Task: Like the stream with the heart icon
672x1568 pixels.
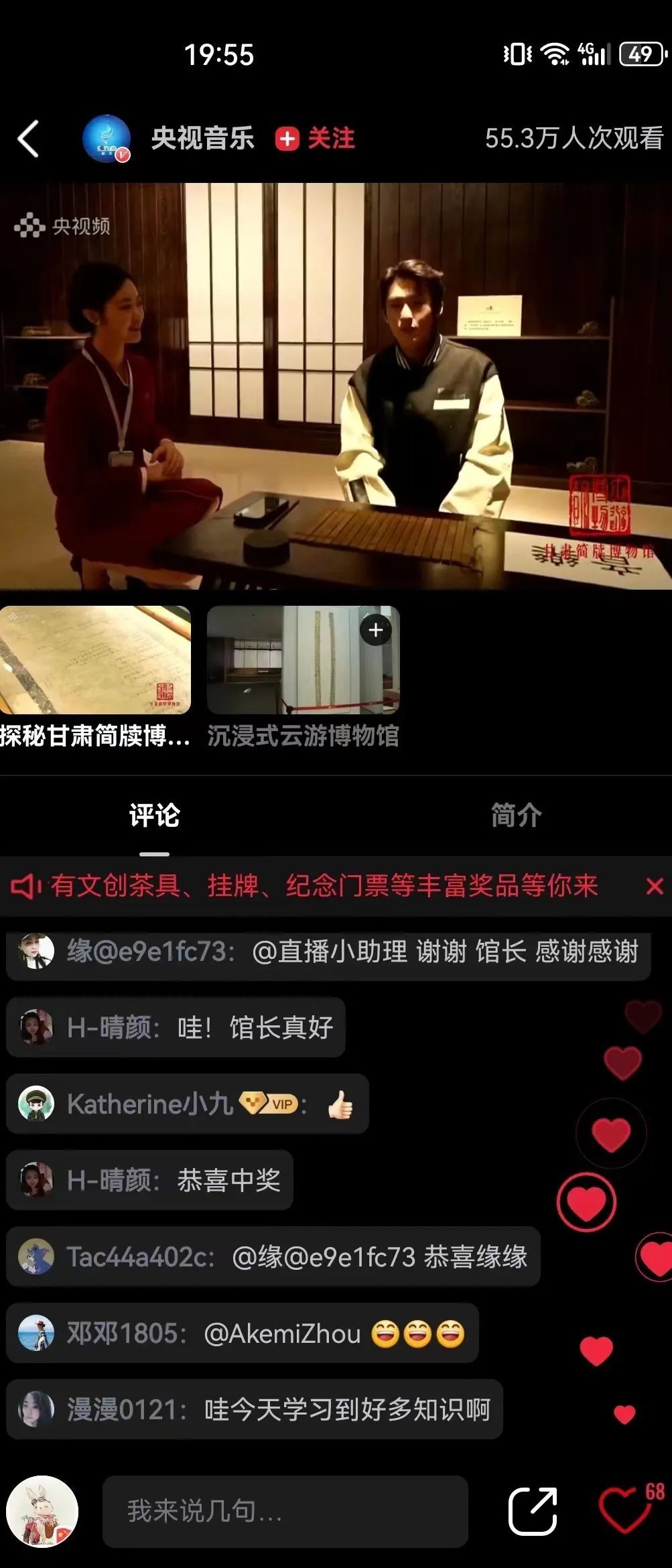Action: (623, 1511)
